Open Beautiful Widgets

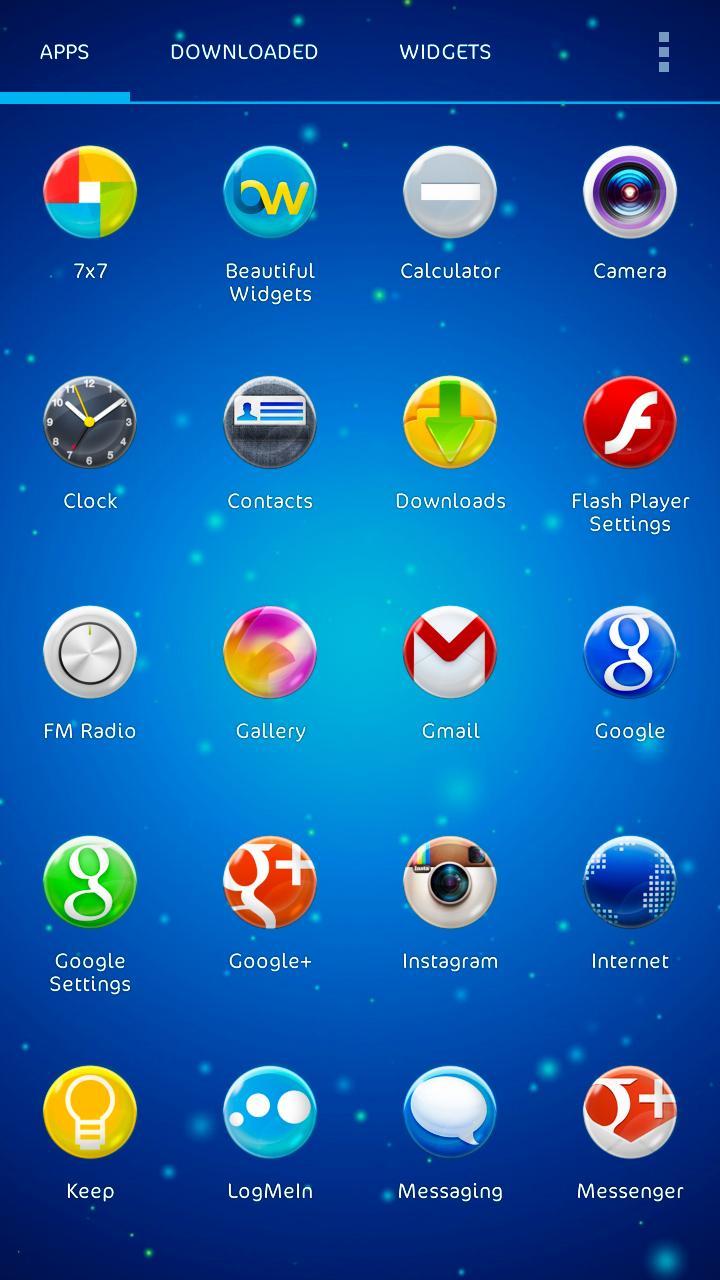pyautogui.click(x=270, y=192)
